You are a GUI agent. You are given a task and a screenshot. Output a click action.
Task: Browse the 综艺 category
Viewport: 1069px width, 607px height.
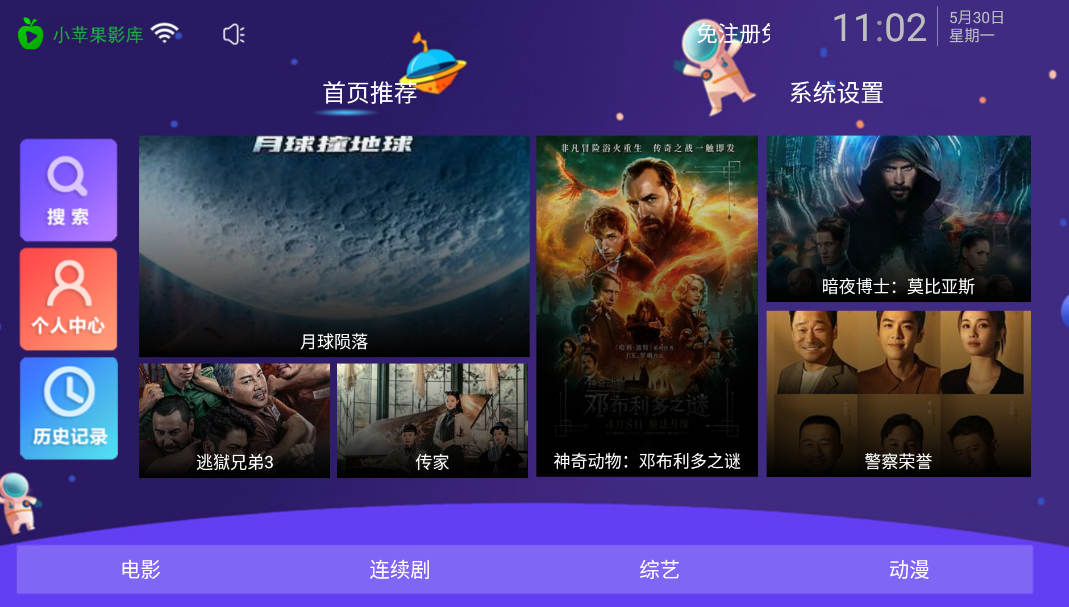pyautogui.click(x=659, y=570)
